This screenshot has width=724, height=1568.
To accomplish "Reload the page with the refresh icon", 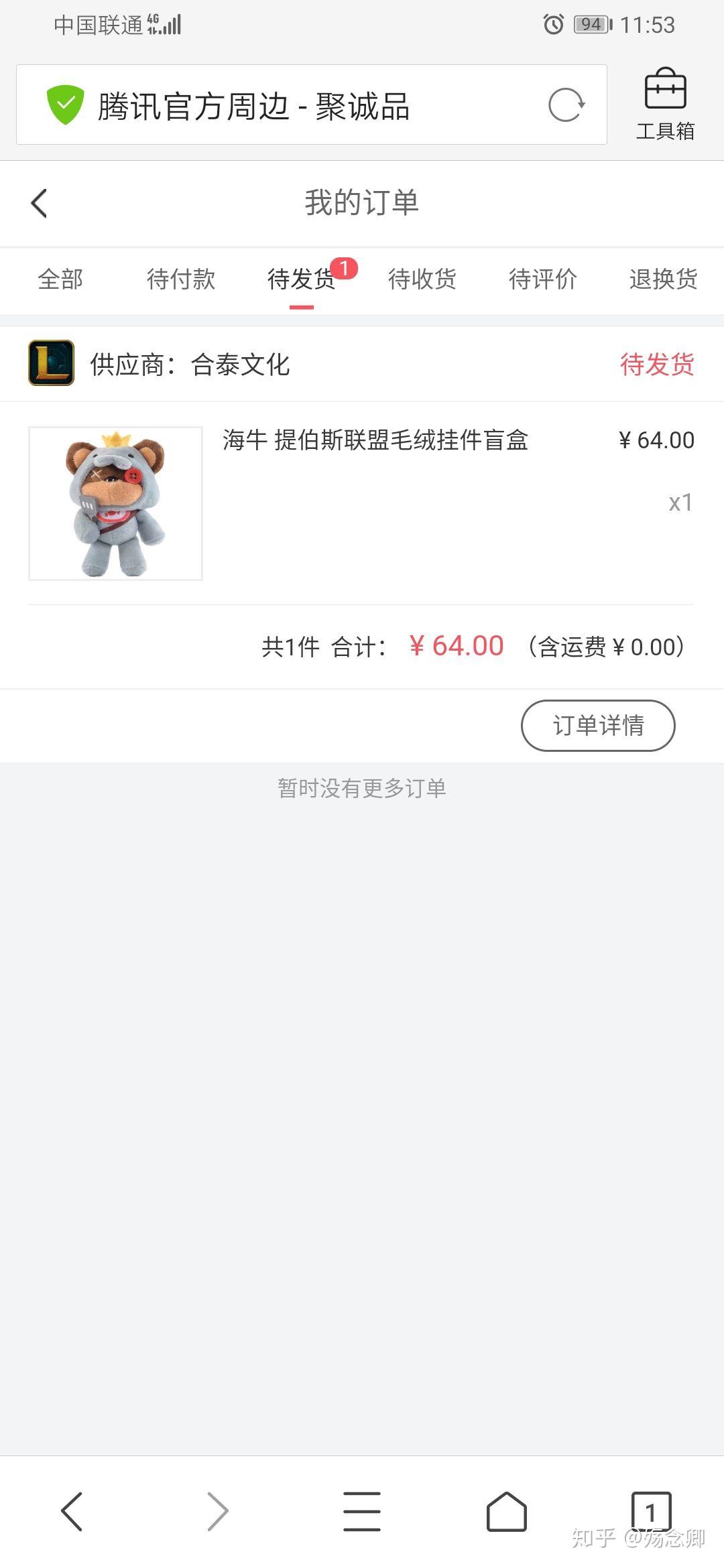I will [x=566, y=105].
